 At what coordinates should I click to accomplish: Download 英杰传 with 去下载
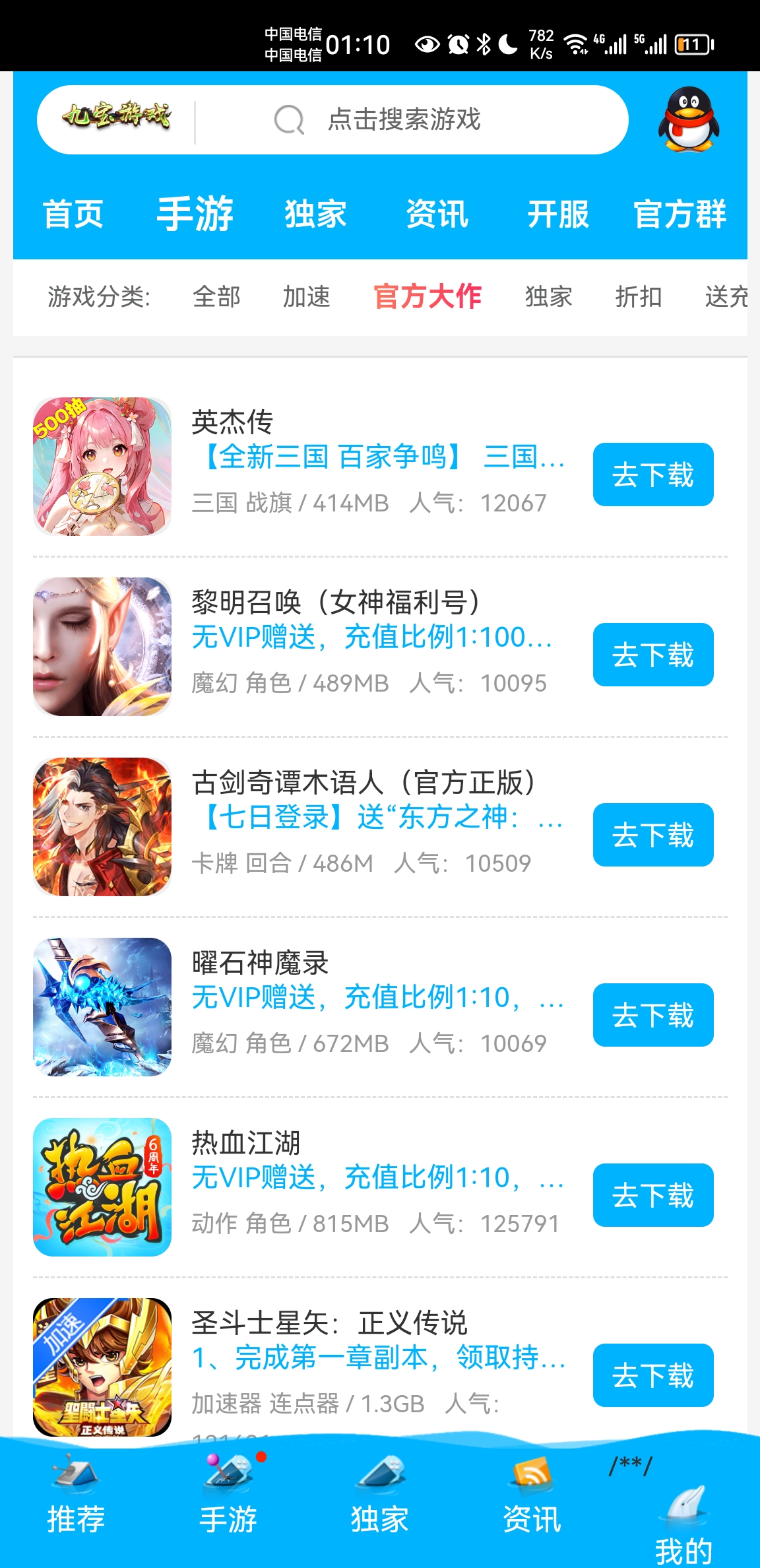(652, 474)
